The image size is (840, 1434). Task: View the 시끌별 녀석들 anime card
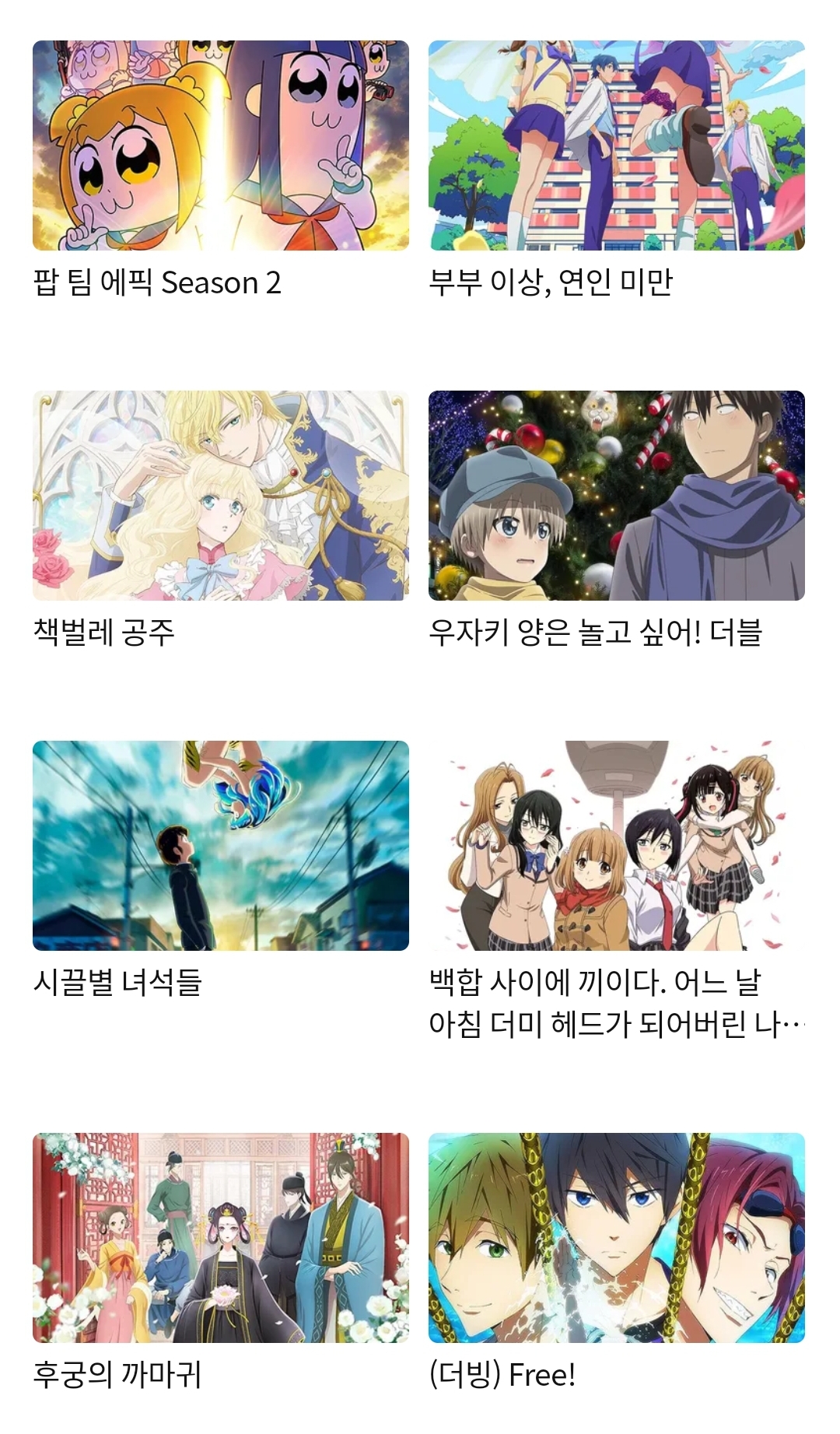(x=220, y=846)
